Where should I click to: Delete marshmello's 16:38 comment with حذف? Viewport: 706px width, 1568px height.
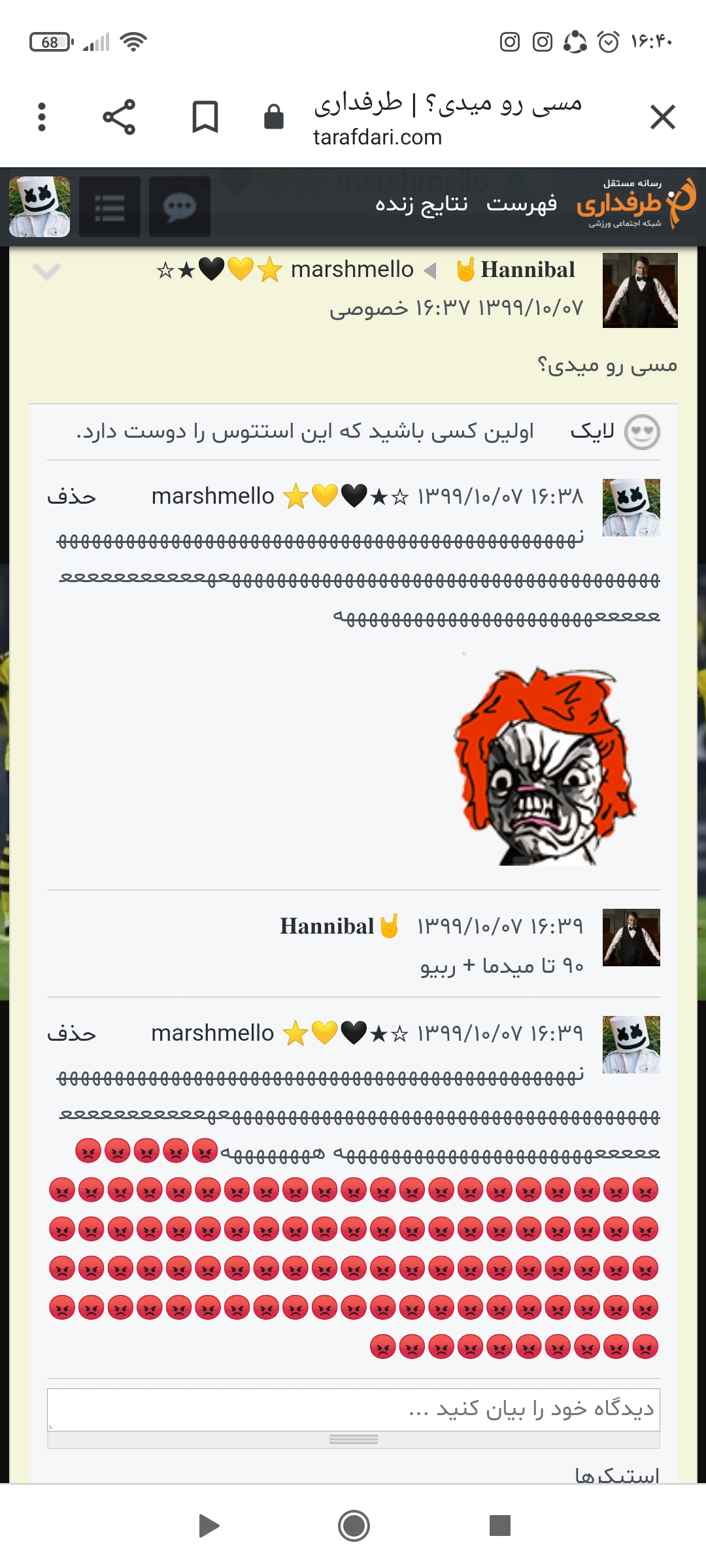tap(71, 497)
